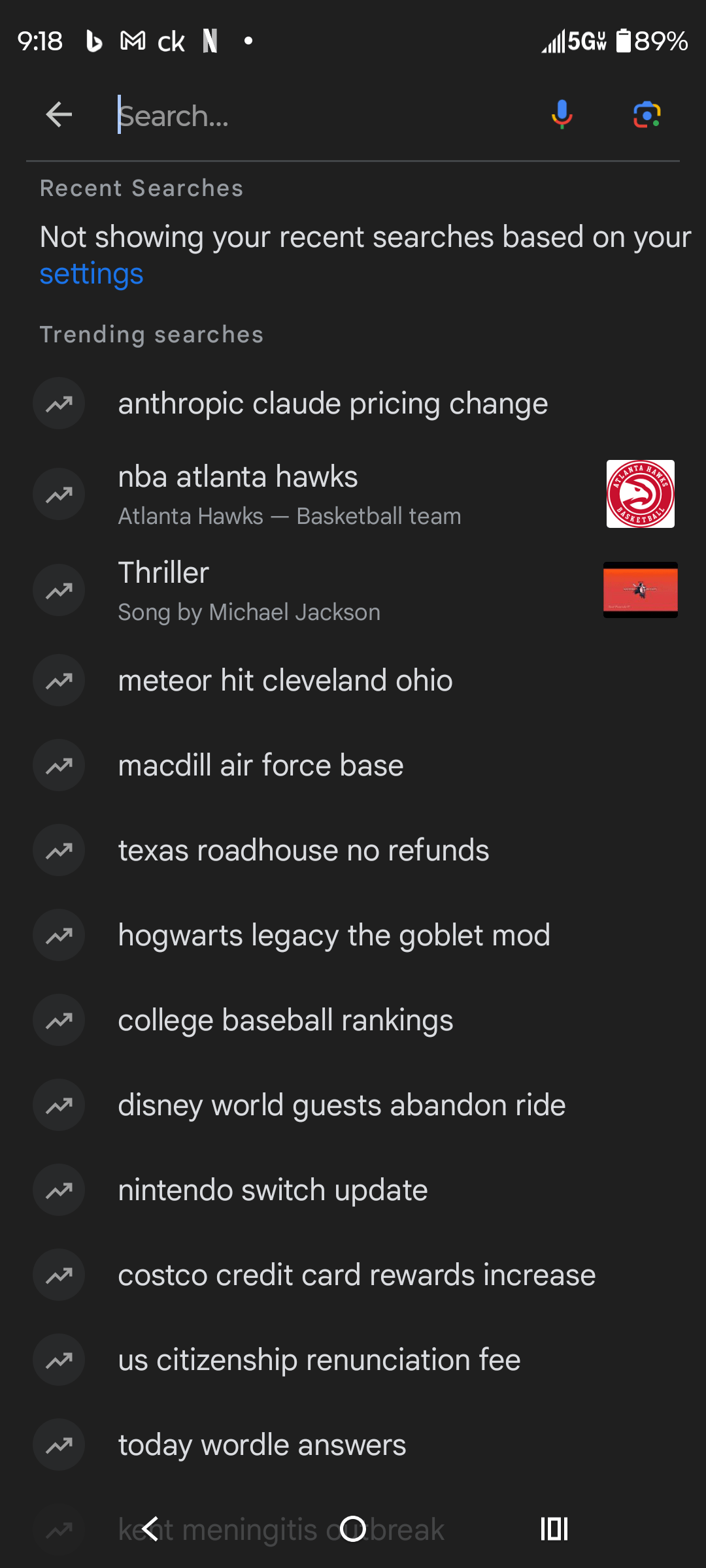Search costco credit card rewards increase
The height and width of the screenshot is (1568, 706).
click(356, 1275)
